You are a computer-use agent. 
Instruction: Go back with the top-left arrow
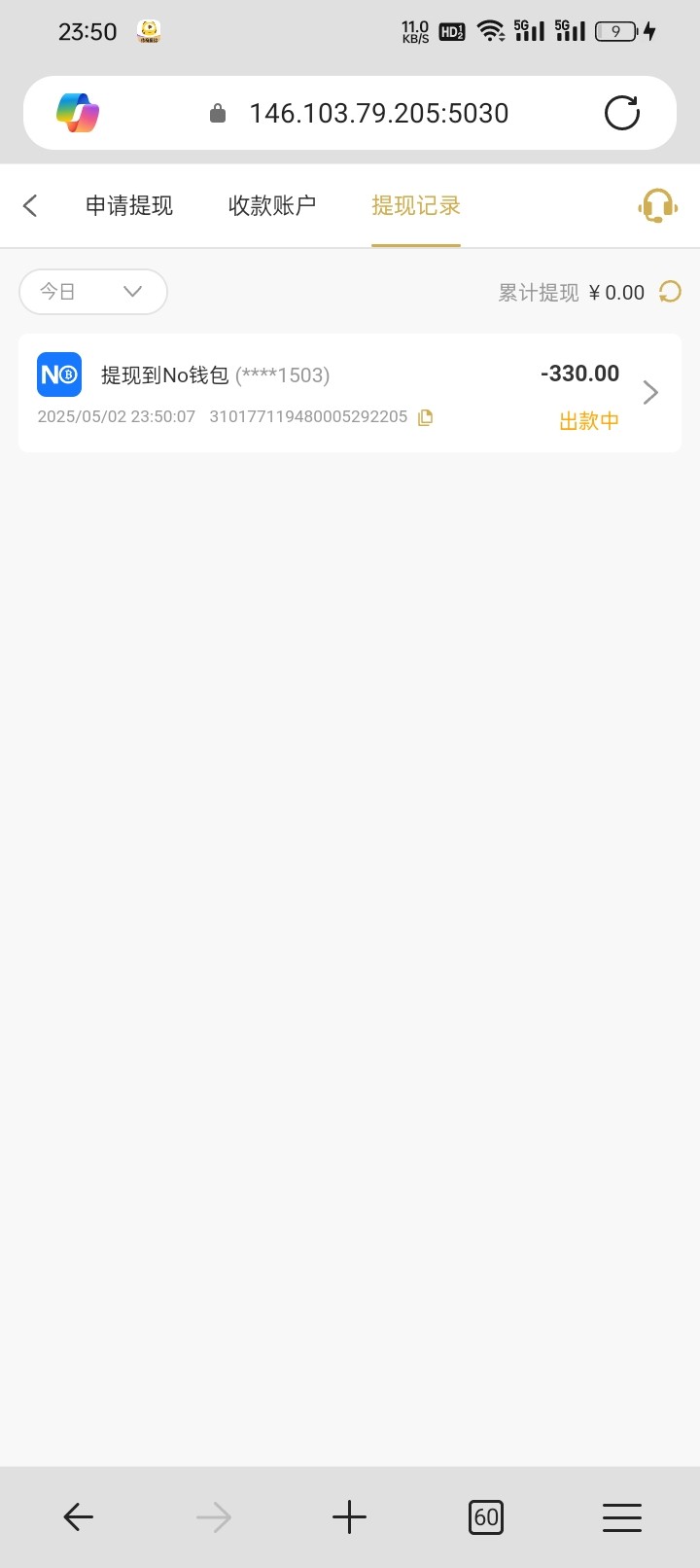31,205
